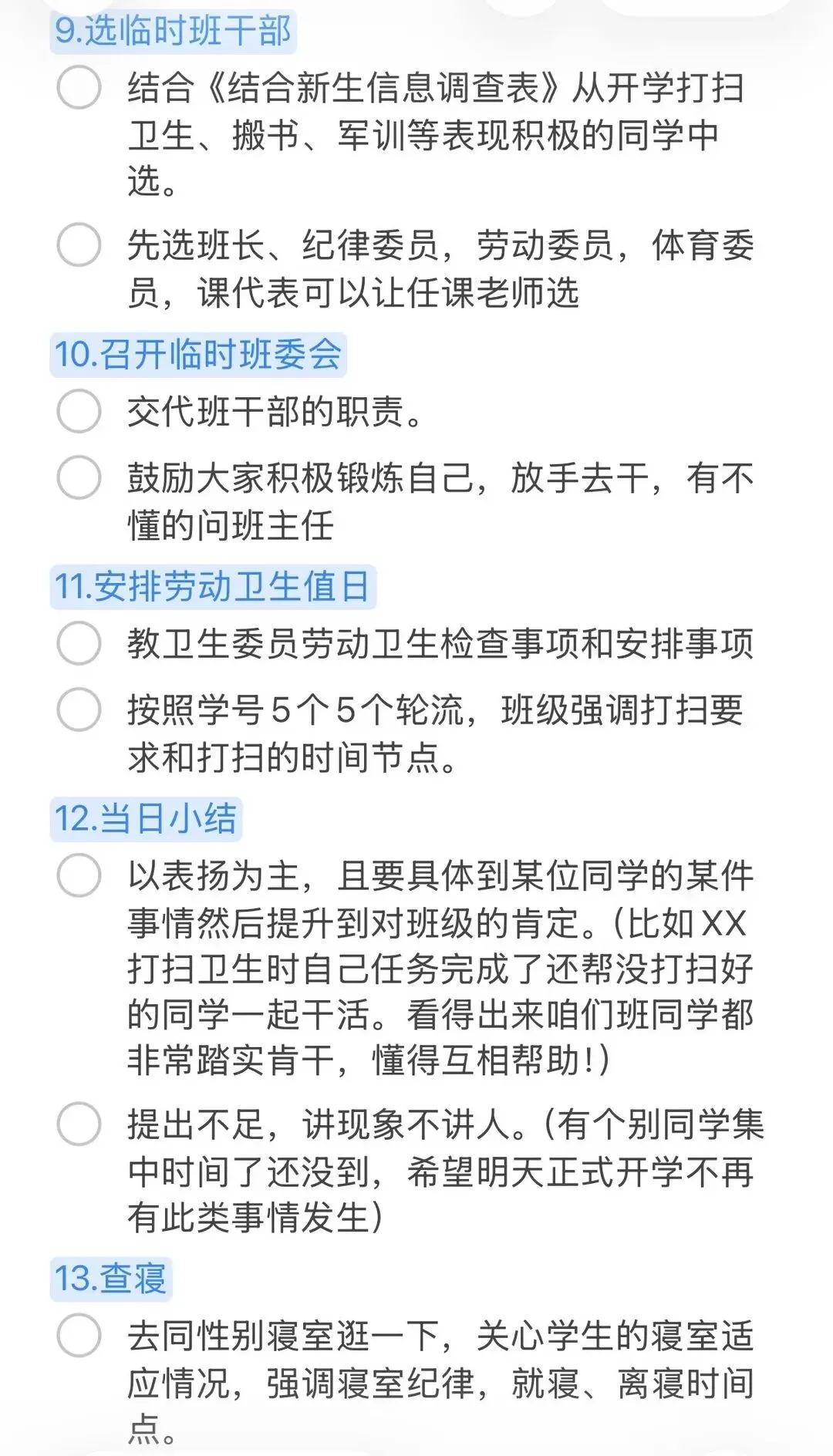Check off the 先选班长、纪律委员 item
Image resolution: width=833 pixels, height=1456 pixels.
click(x=79, y=244)
